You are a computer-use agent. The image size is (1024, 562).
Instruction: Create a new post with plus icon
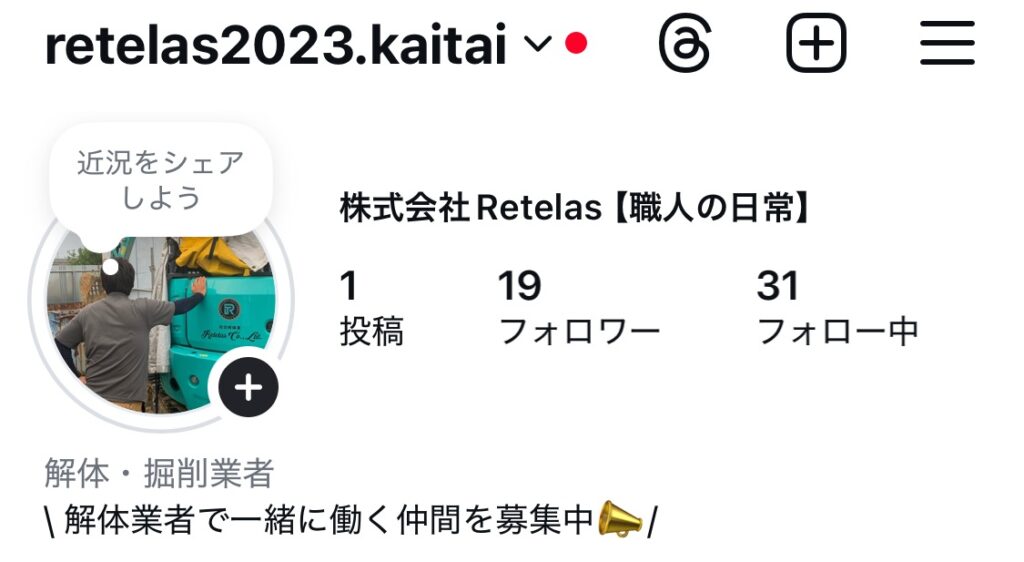coord(816,45)
